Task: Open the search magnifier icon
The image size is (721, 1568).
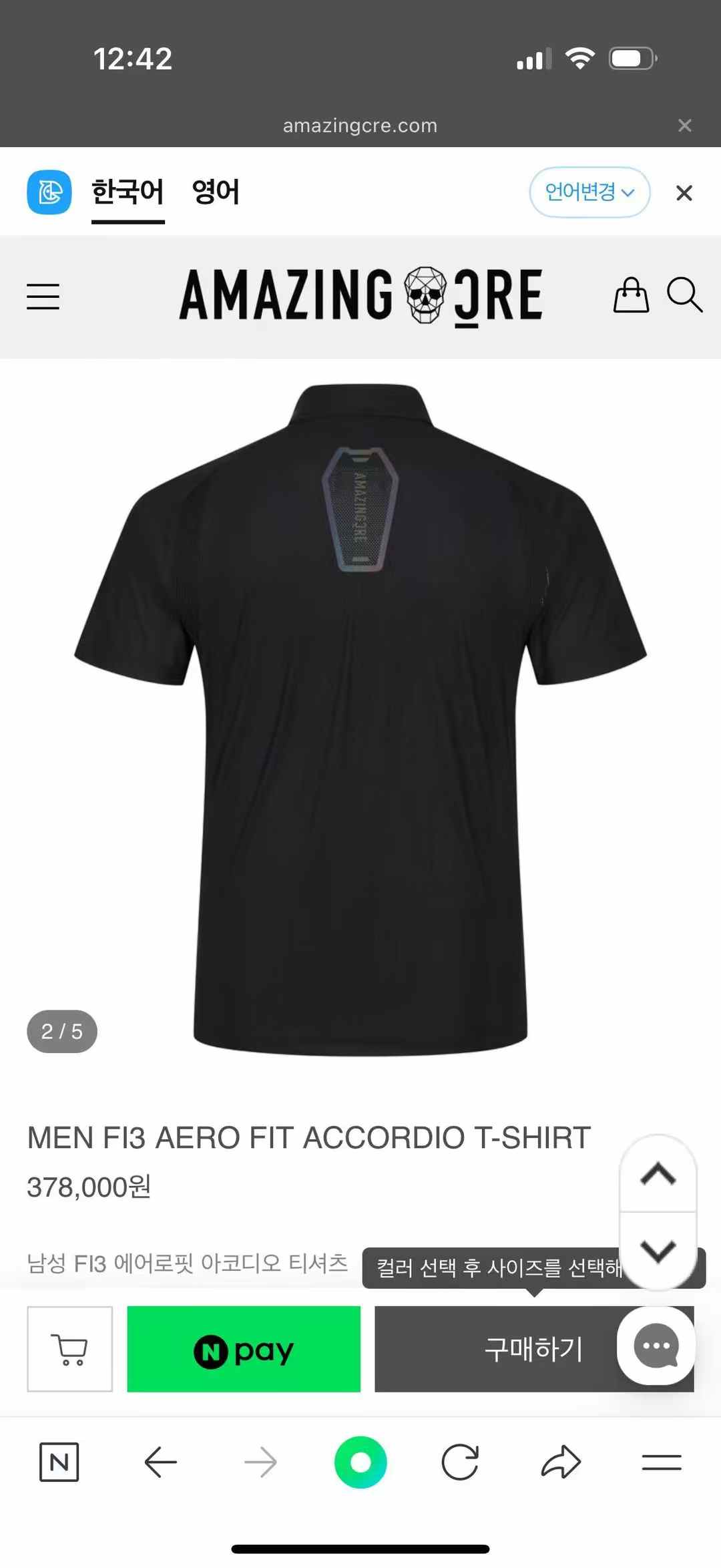Action: pos(684,295)
